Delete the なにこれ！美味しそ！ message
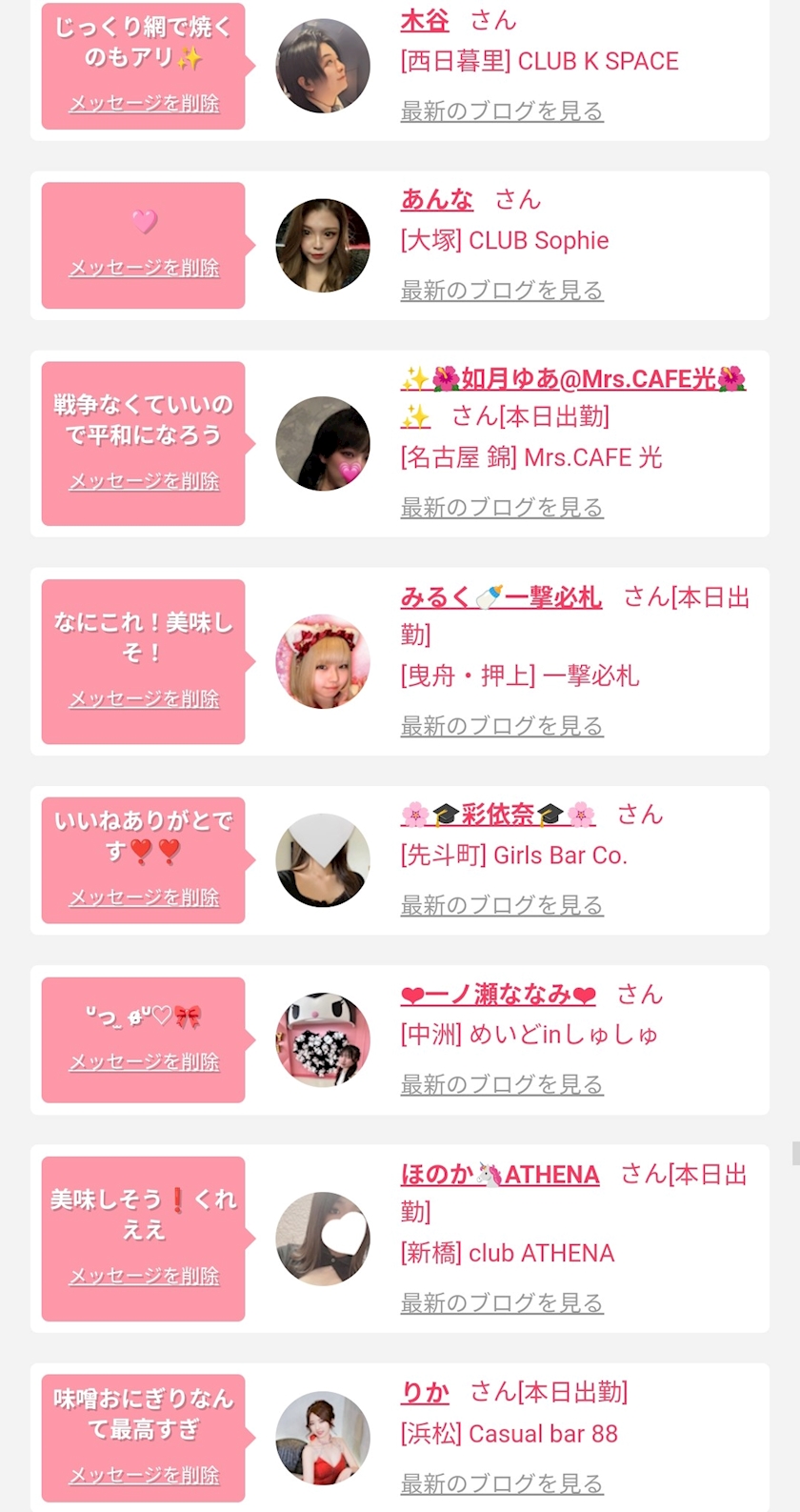The image size is (800, 1512). click(144, 699)
